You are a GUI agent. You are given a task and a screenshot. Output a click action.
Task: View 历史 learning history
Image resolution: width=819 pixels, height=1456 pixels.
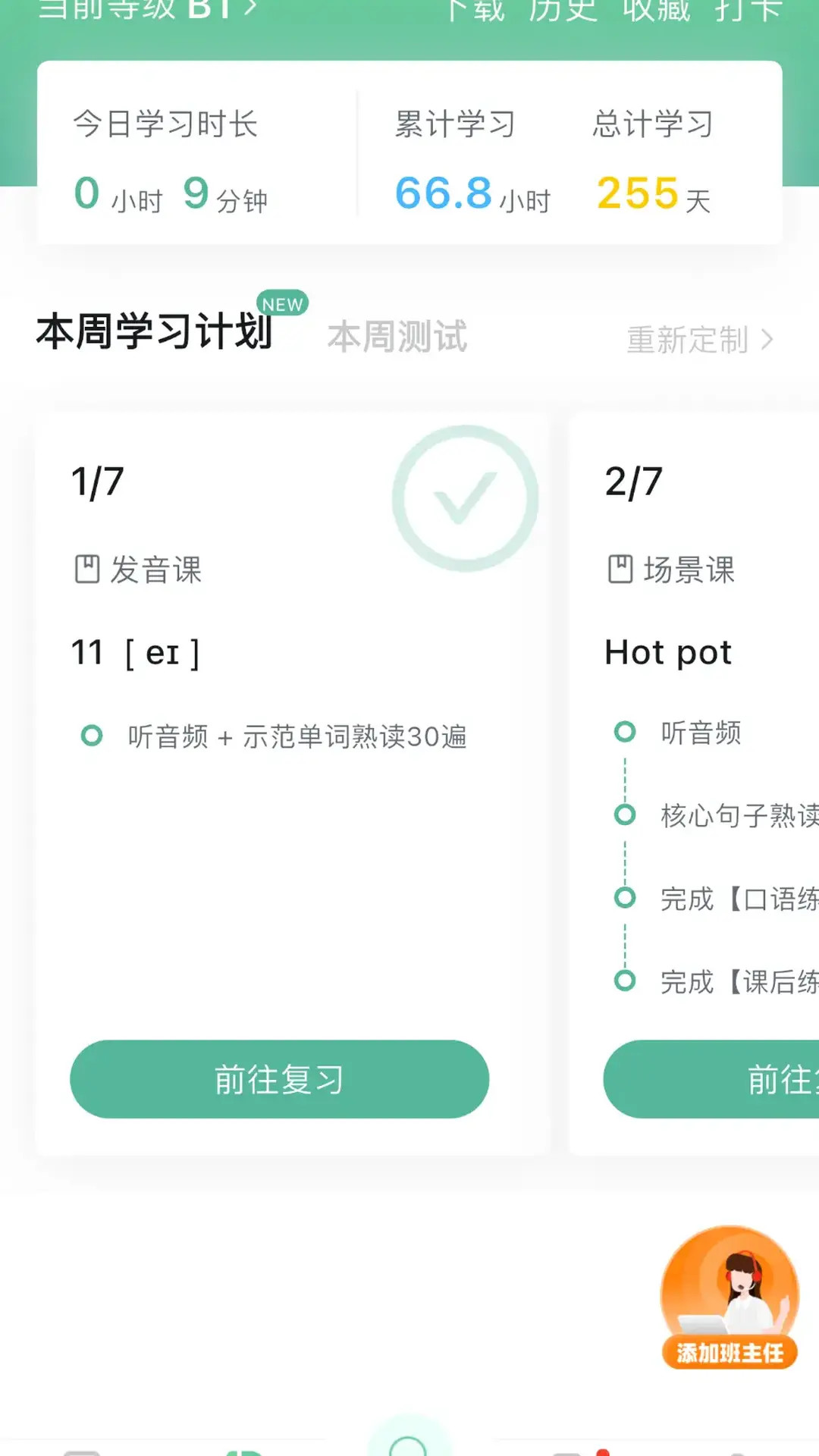click(563, 9)
